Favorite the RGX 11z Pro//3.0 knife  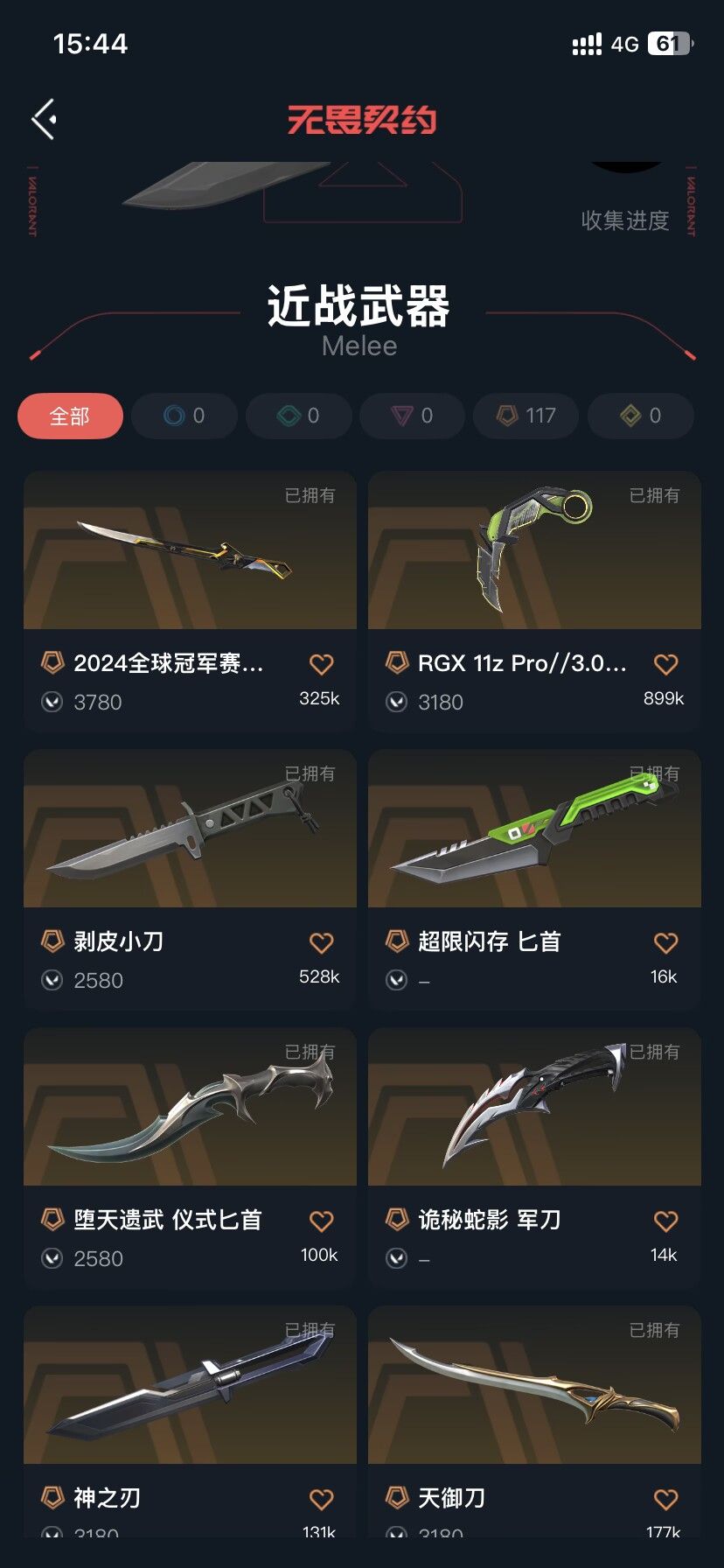pos(666,664)
